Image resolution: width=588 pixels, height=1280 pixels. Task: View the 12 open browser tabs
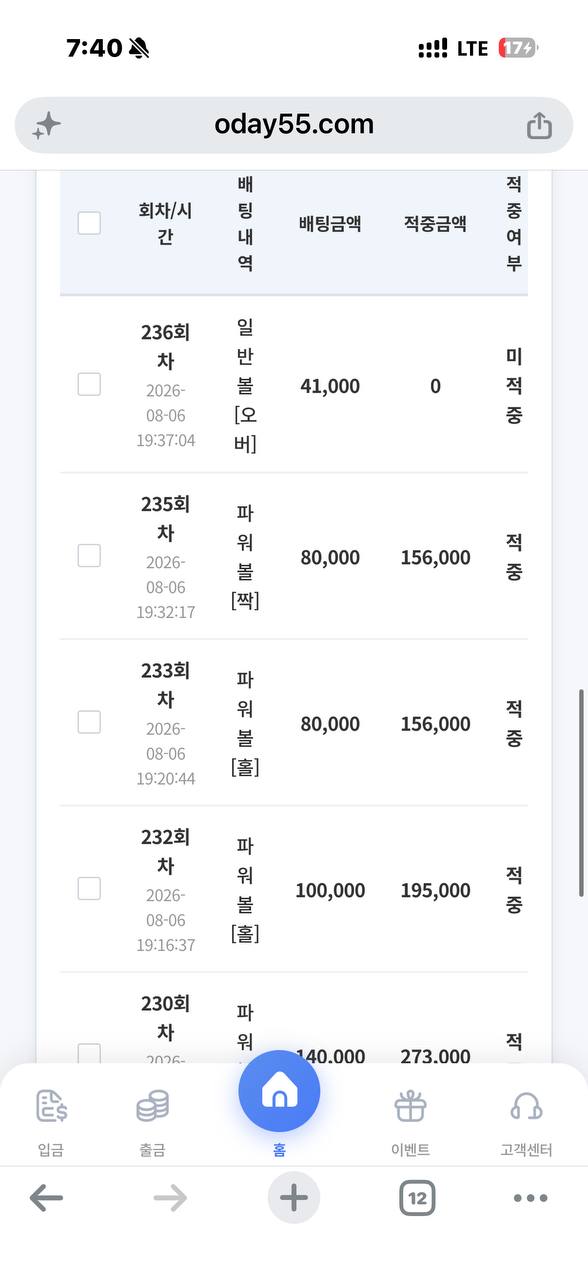(417, 1198)
